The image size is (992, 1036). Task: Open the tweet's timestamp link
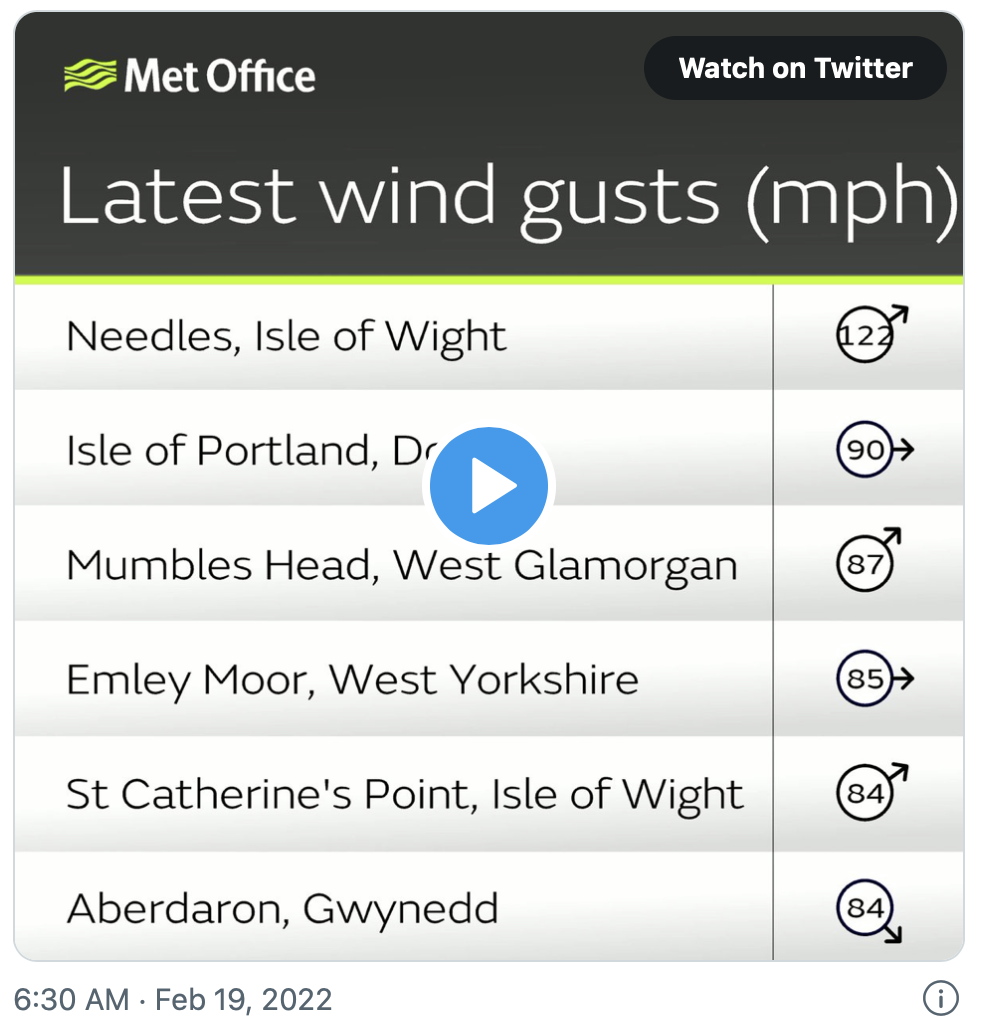[x=172, y=999]
